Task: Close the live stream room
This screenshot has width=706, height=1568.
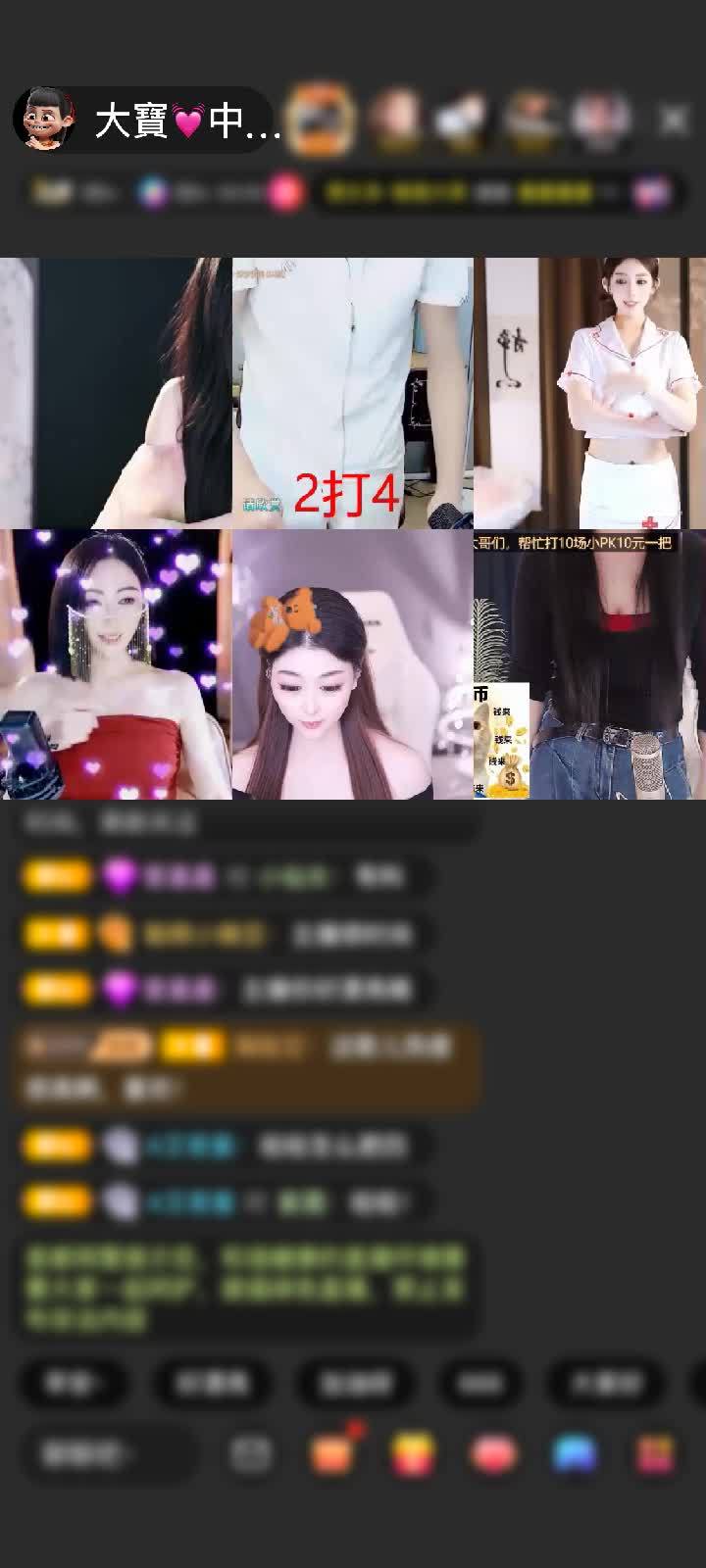Action: click(674, 121)
